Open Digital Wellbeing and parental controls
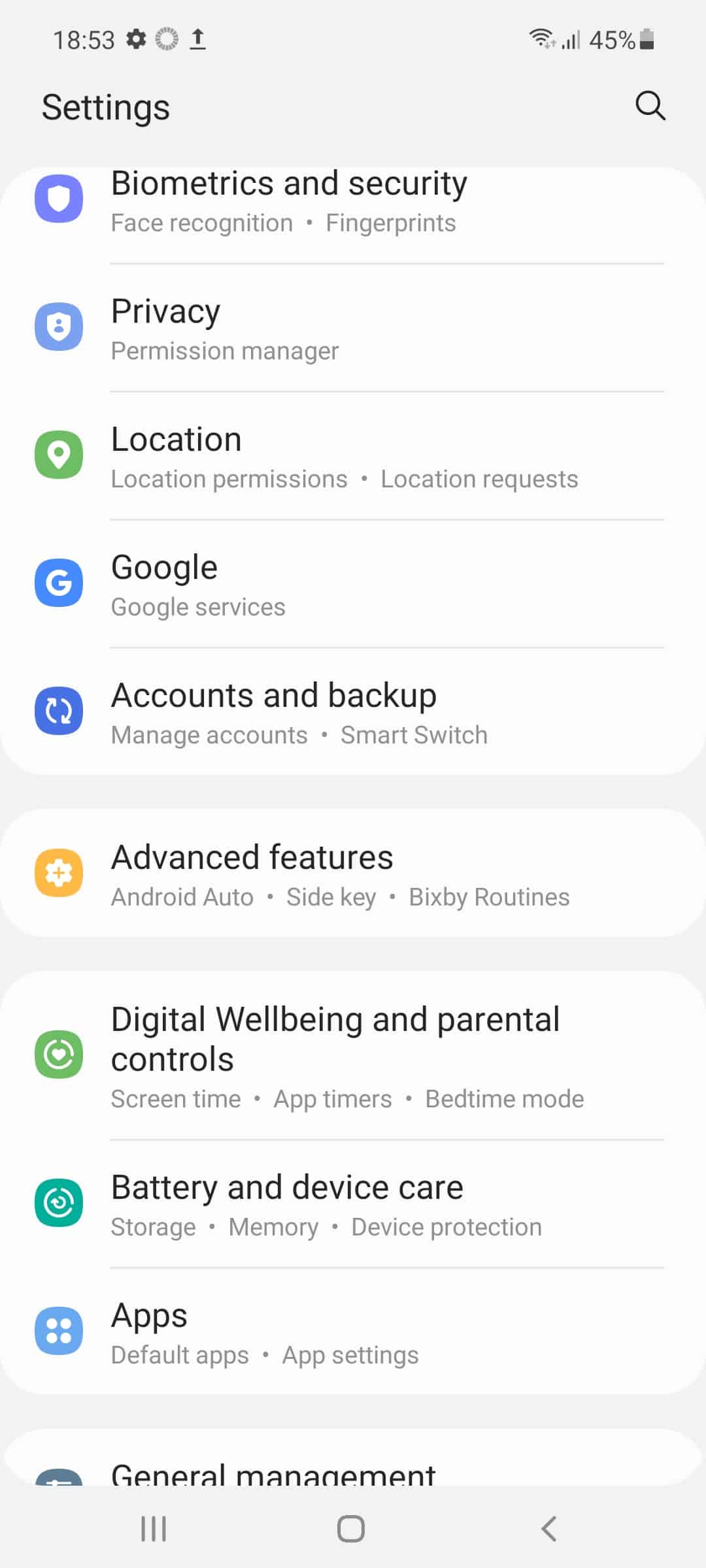Viewport: 706px width, 1568px height. coord(353,1055)
